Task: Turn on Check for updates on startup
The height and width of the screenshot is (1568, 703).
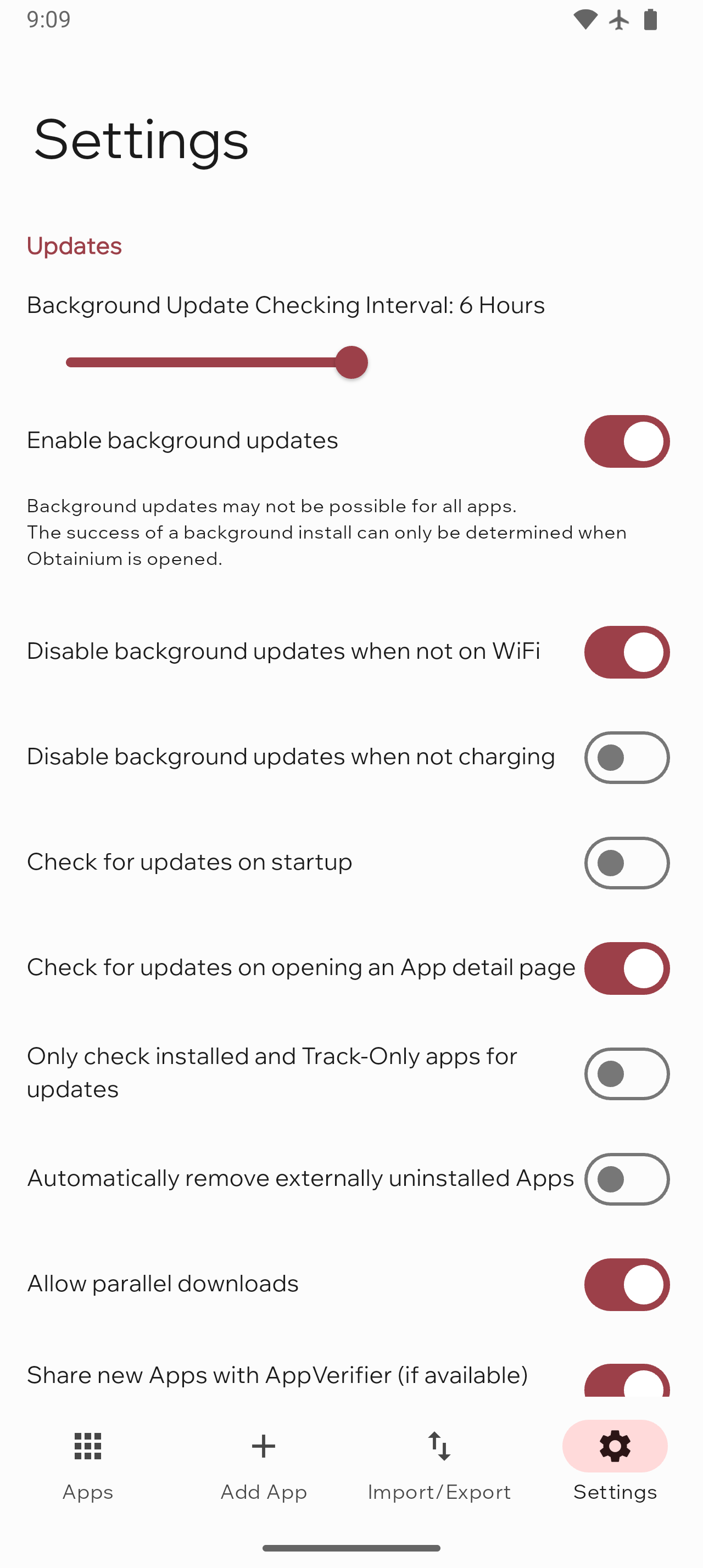Action: (626, 863)
